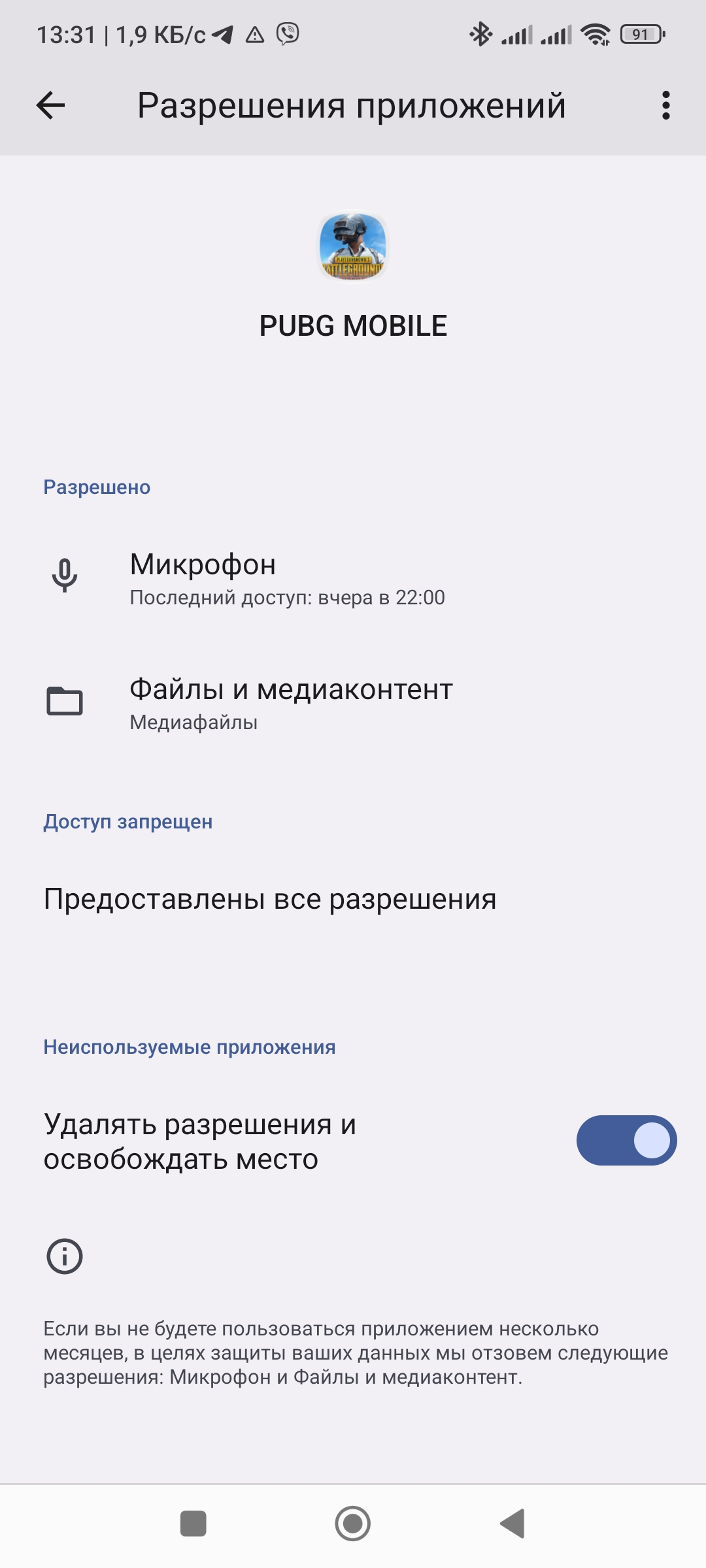Open the Микрофон permission settings

(288, 578)
